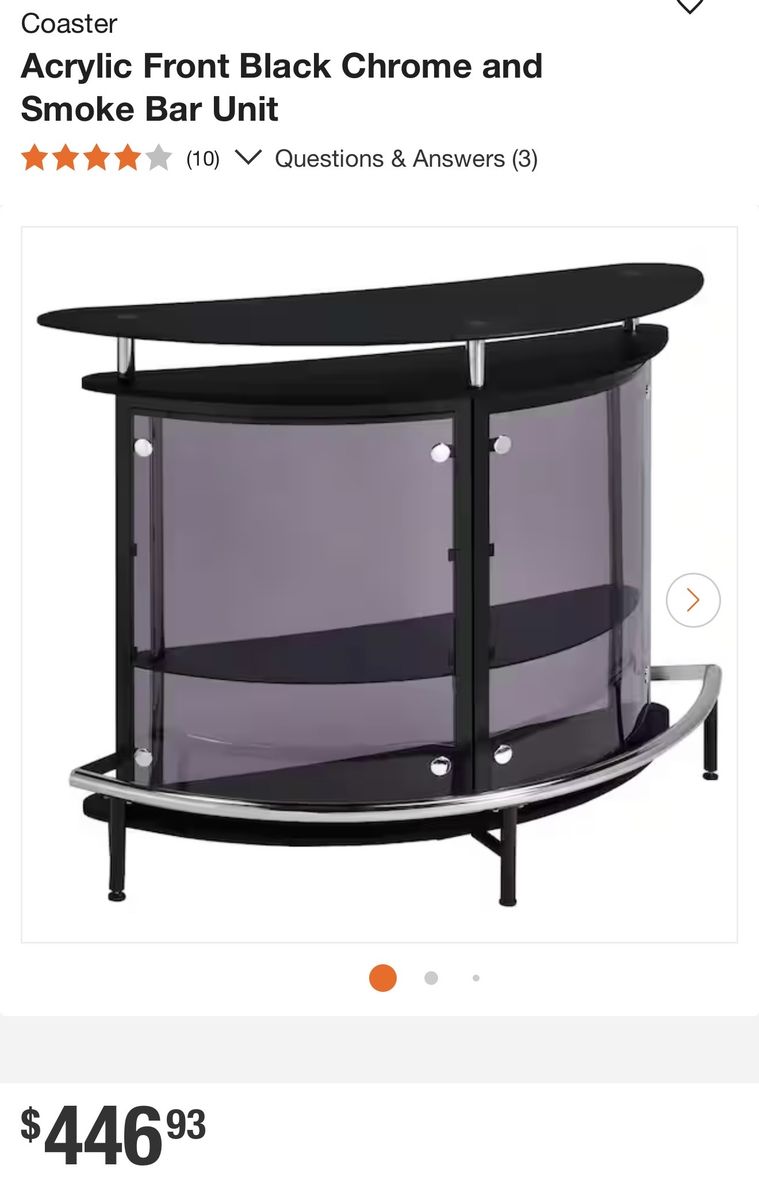Save item with the heart icon
Image resolution: width=759 pixels, height=1200 pixels.
pos(690,6)
